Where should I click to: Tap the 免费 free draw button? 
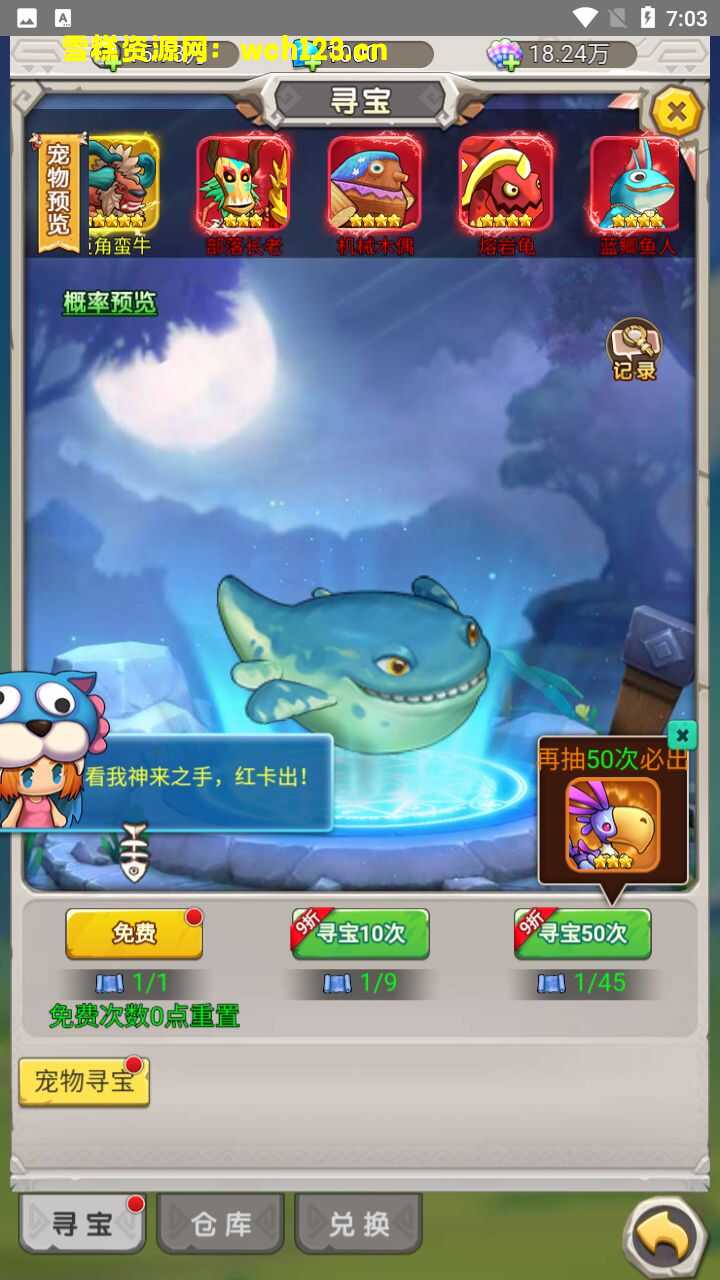point(134,934)
